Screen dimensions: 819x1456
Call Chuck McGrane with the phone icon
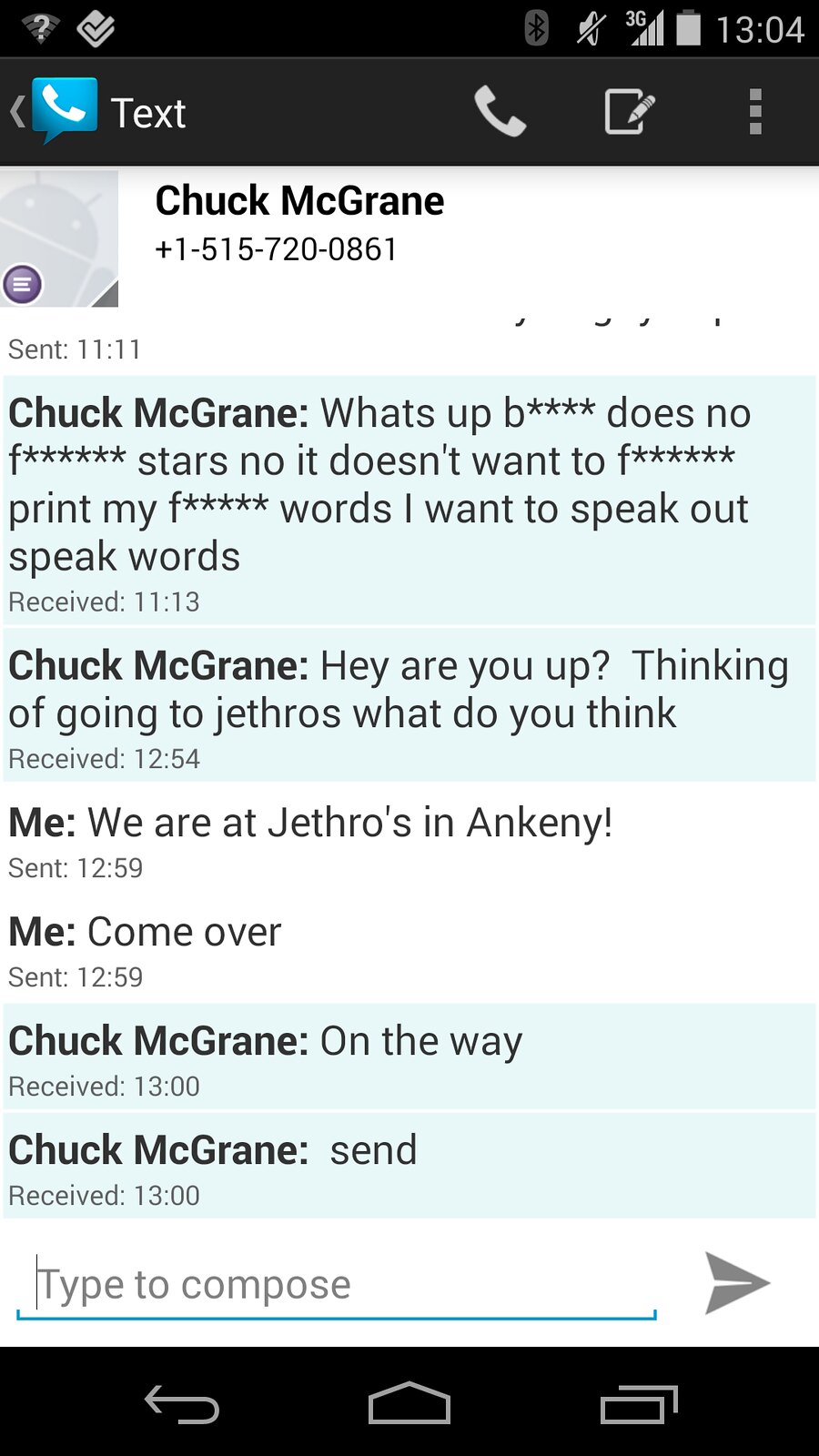pos(500,112)
